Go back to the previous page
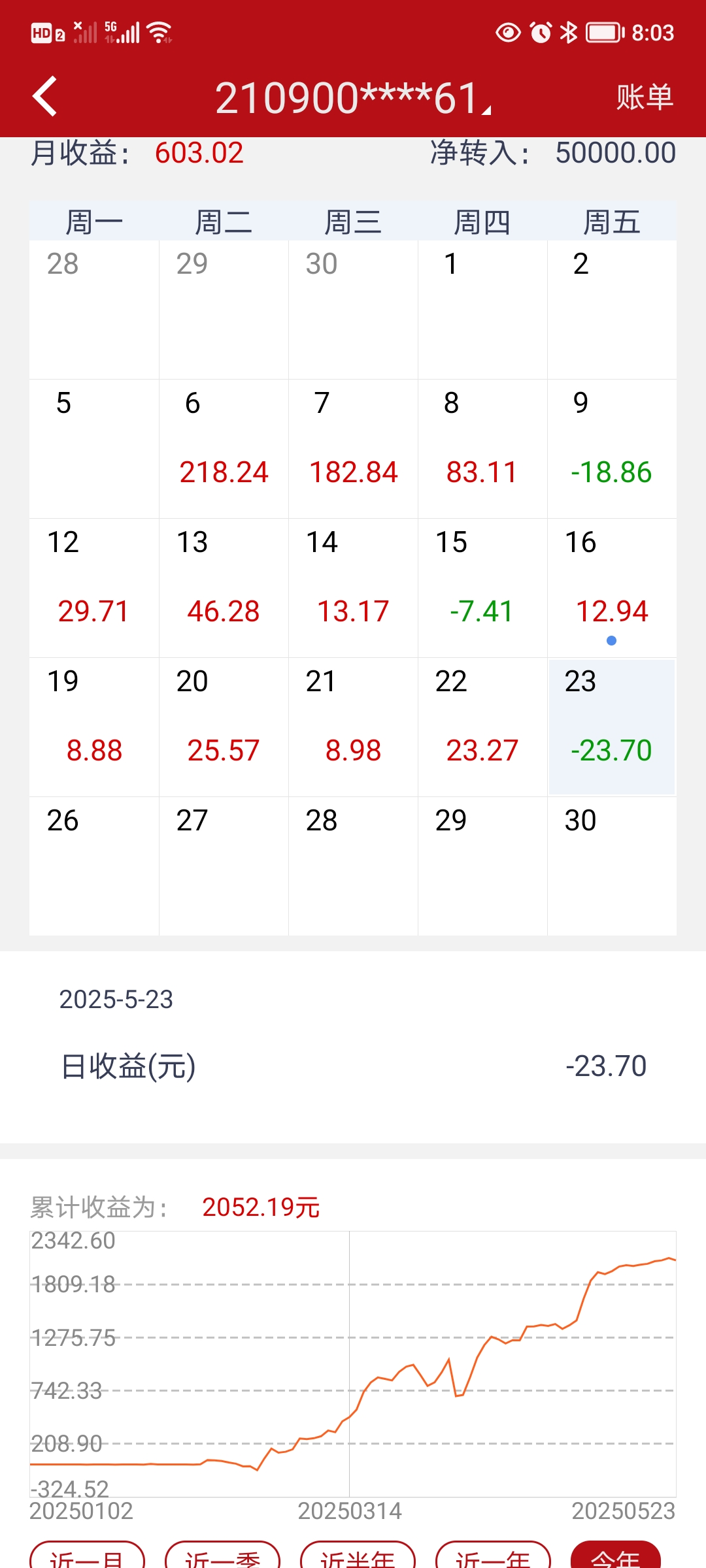Viewport: 706px width, 1568px height. [44, 97]
